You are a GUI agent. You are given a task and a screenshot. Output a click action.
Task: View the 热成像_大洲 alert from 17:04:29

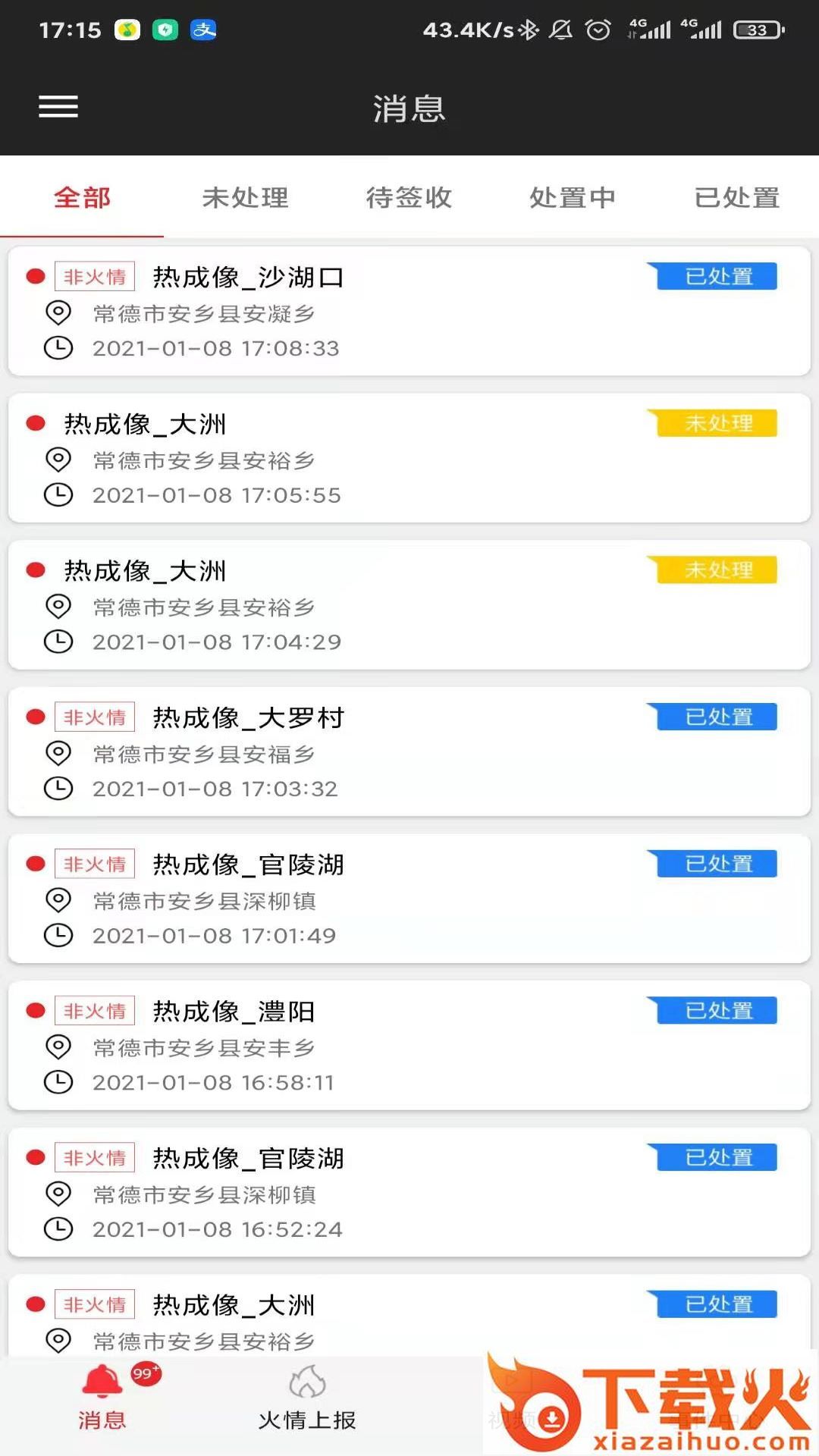pos(409,605)
